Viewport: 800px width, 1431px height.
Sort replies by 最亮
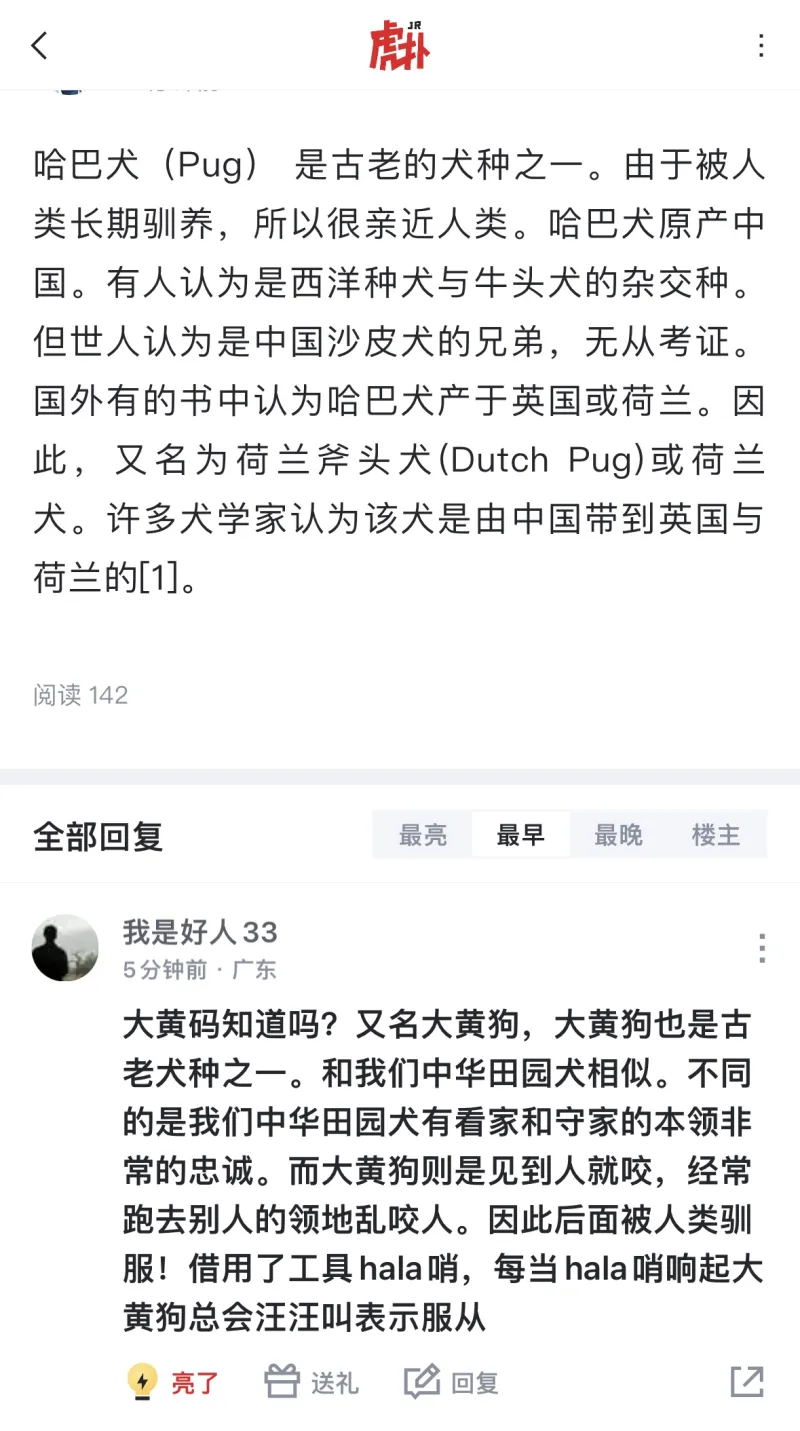pyautogui.click(x=422, y=835)
